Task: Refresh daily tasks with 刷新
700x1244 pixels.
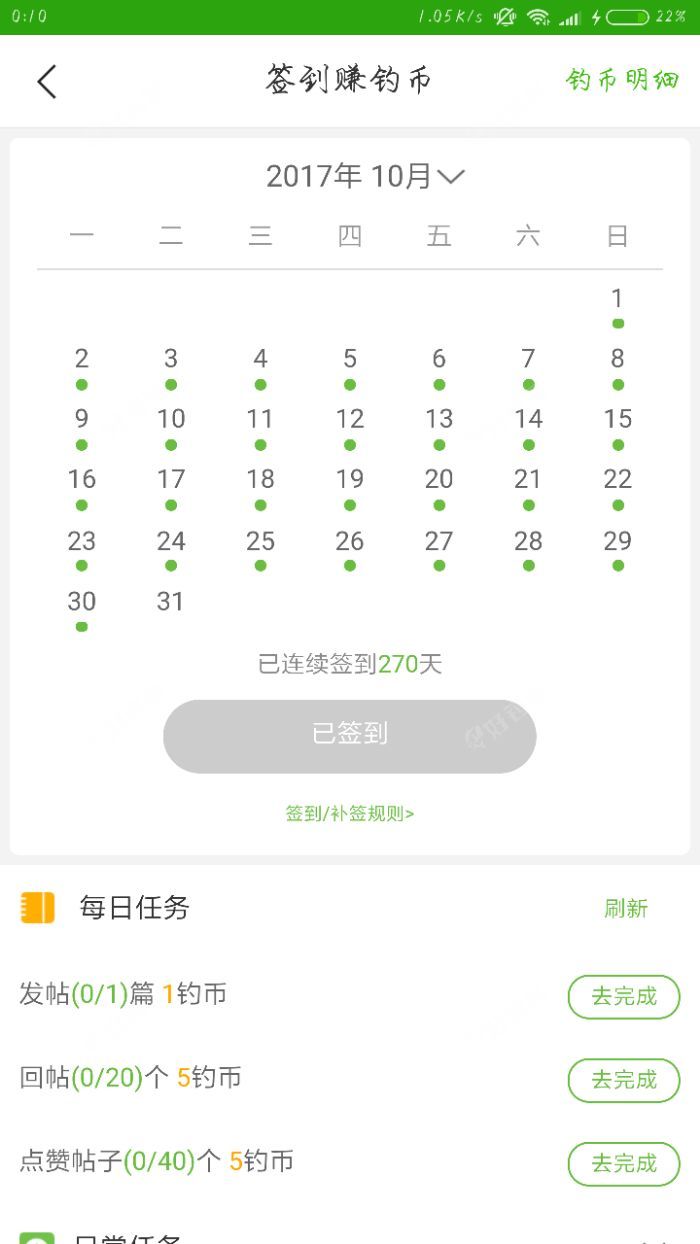Action: (625, 908)
